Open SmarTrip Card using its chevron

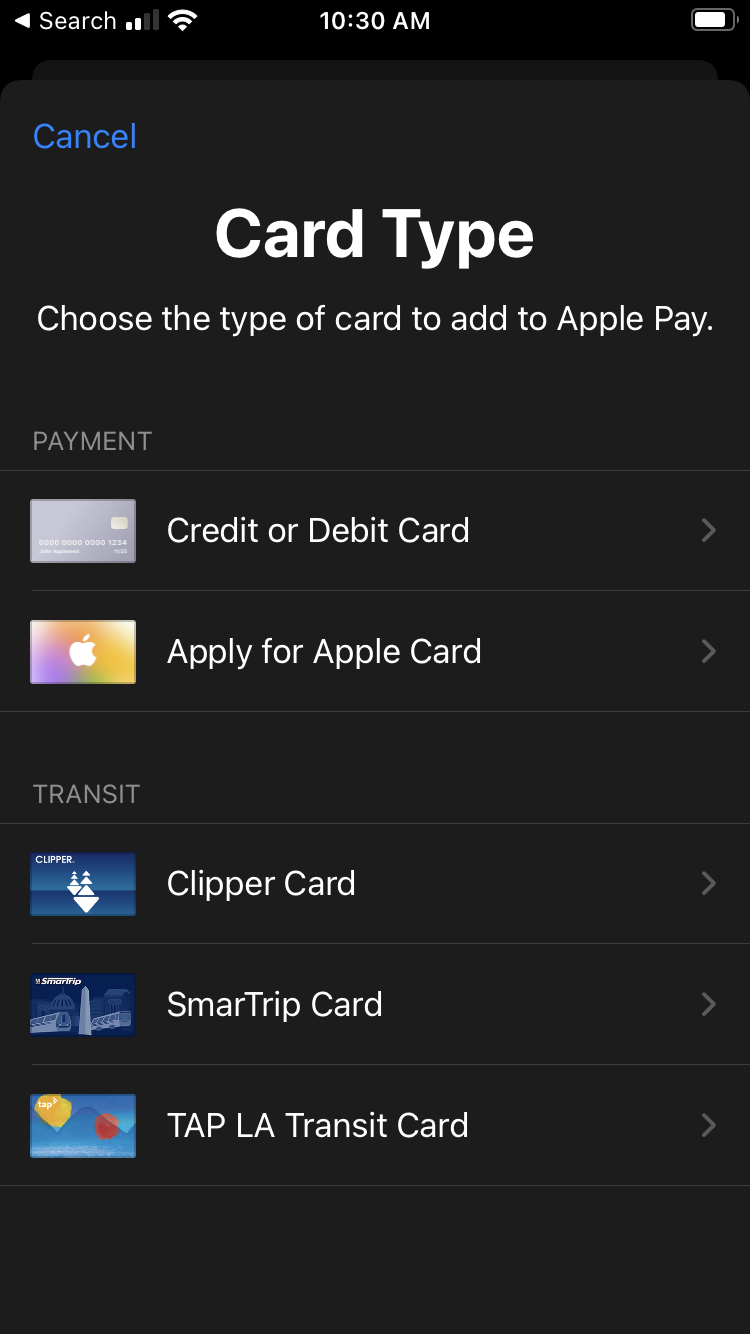(x=709, y=1004)
